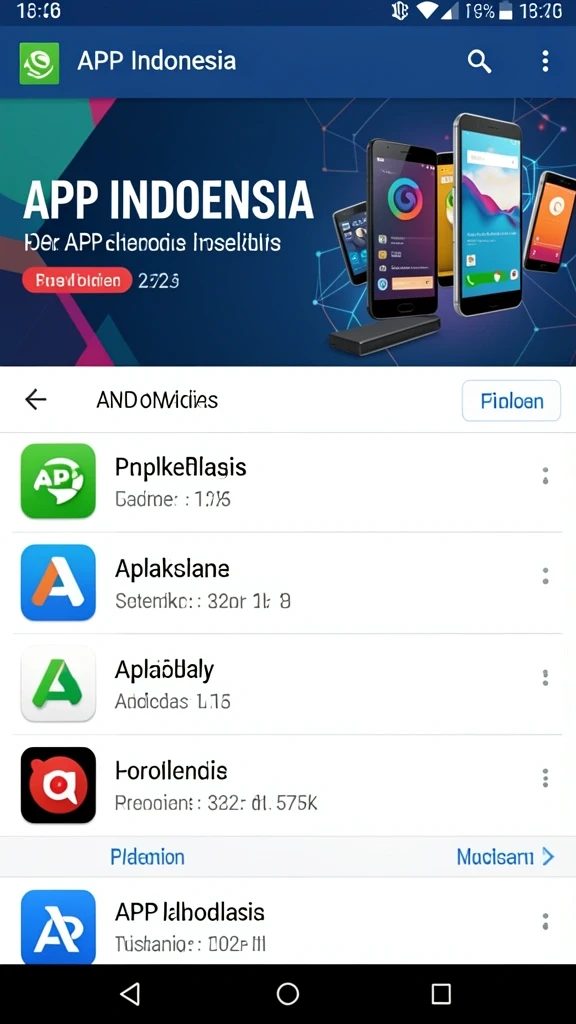Open options for Pnplkefllasis
Screen dimensions: 576x1024
click(x=545, y=476)
